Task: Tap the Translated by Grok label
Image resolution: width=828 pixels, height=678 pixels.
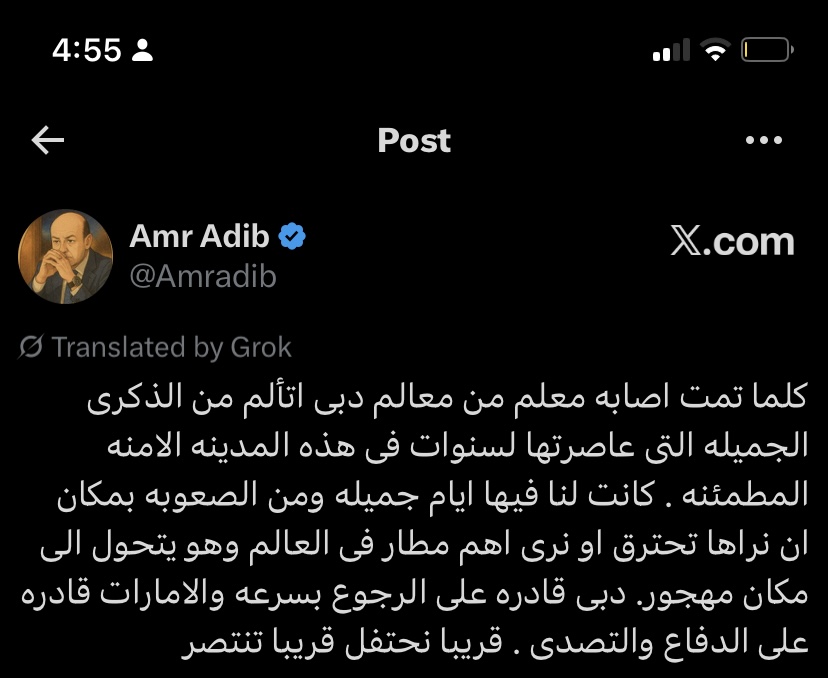Action: (x=156, y=347)
